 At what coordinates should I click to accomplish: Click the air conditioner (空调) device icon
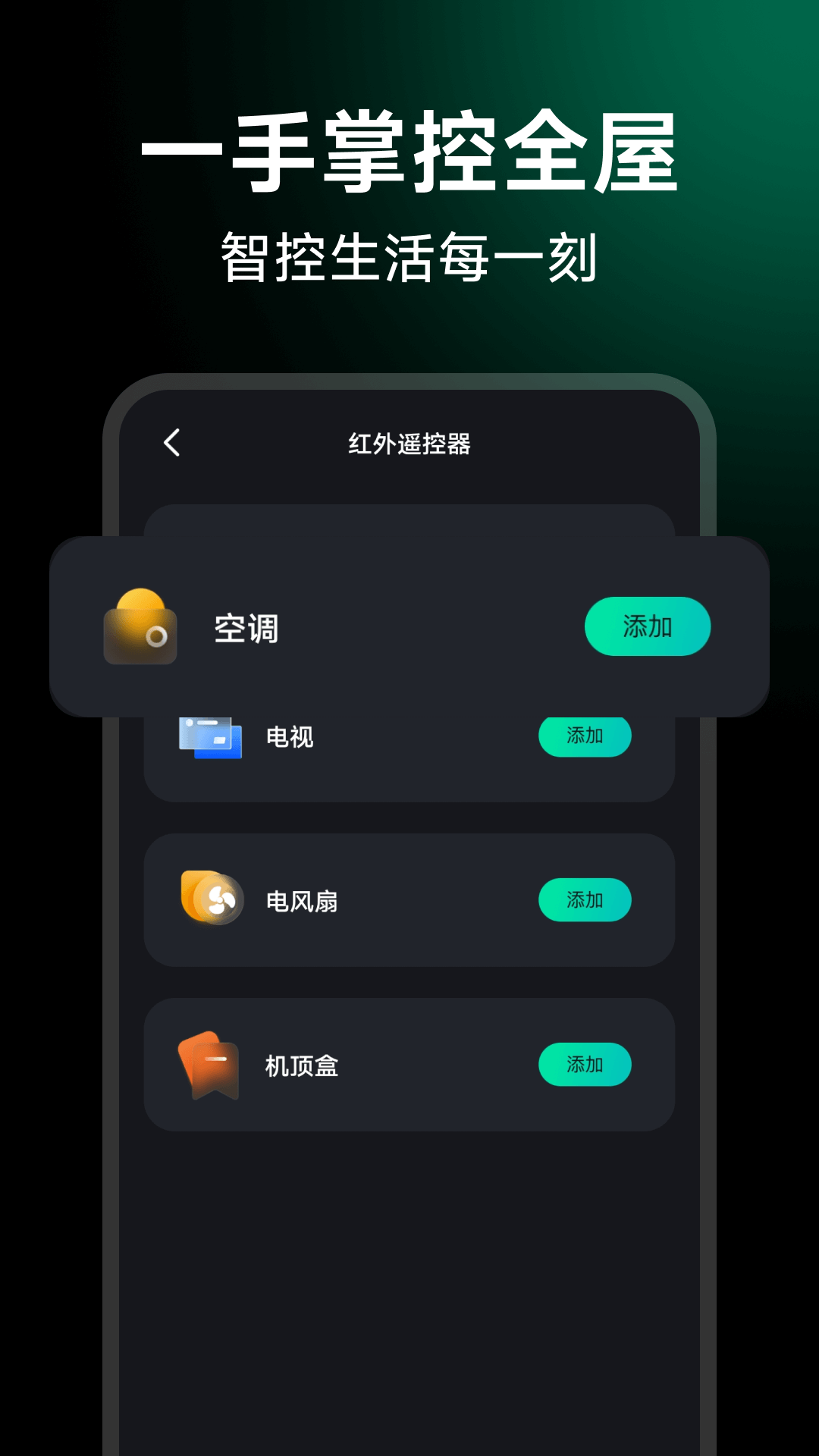[142, 628]
